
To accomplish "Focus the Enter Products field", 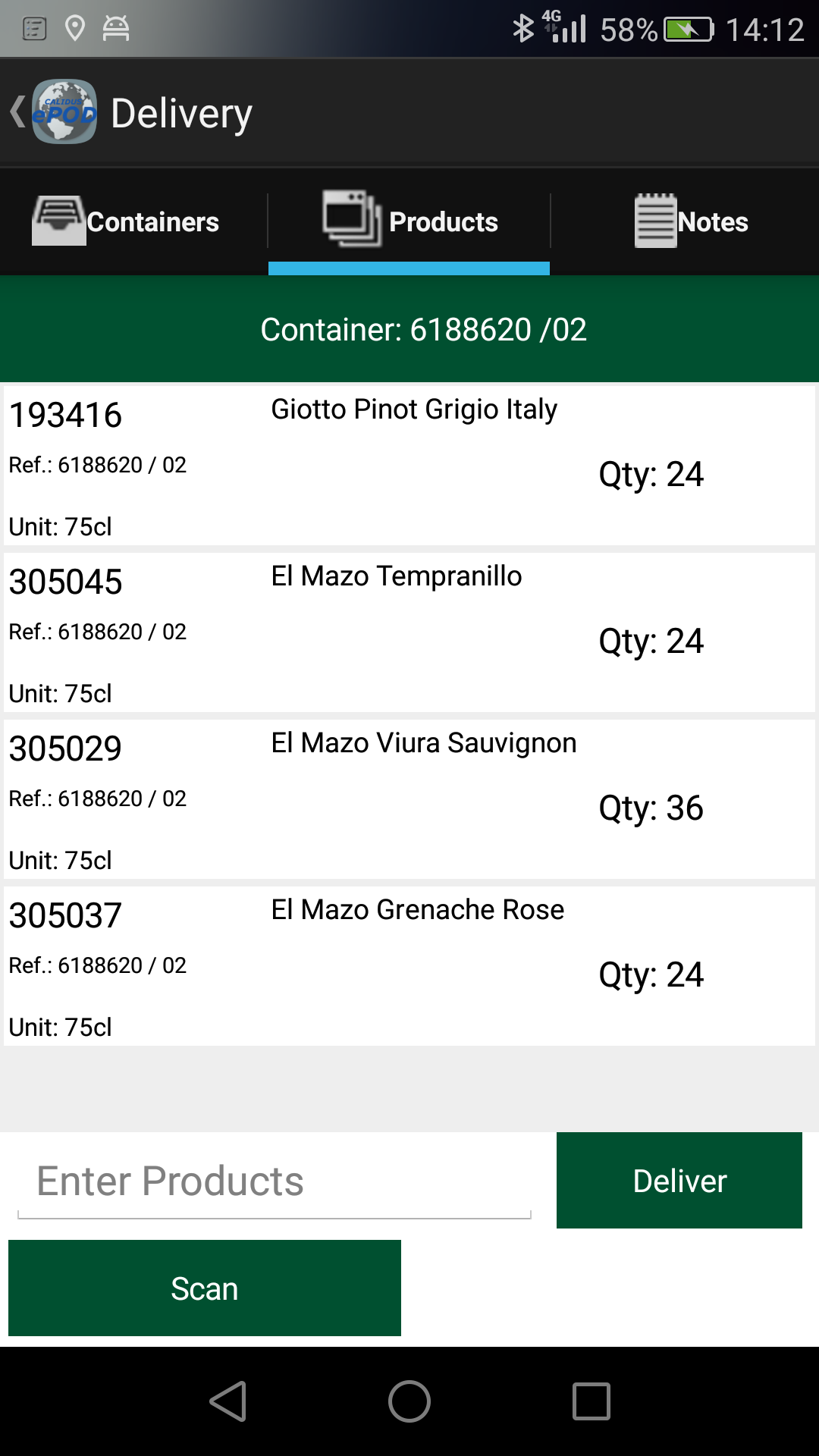I will (275, 1181).
